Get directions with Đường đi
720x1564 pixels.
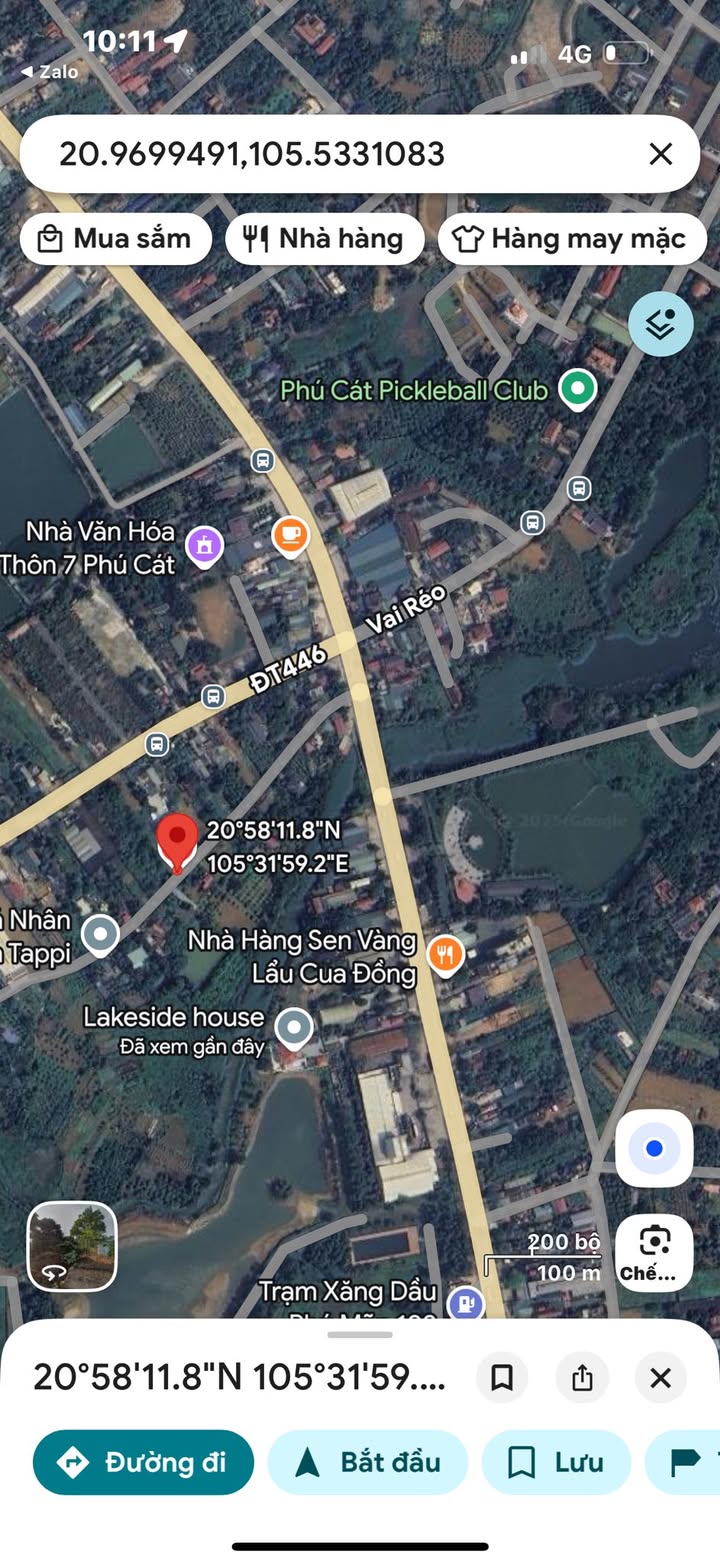click(143, 1462)
